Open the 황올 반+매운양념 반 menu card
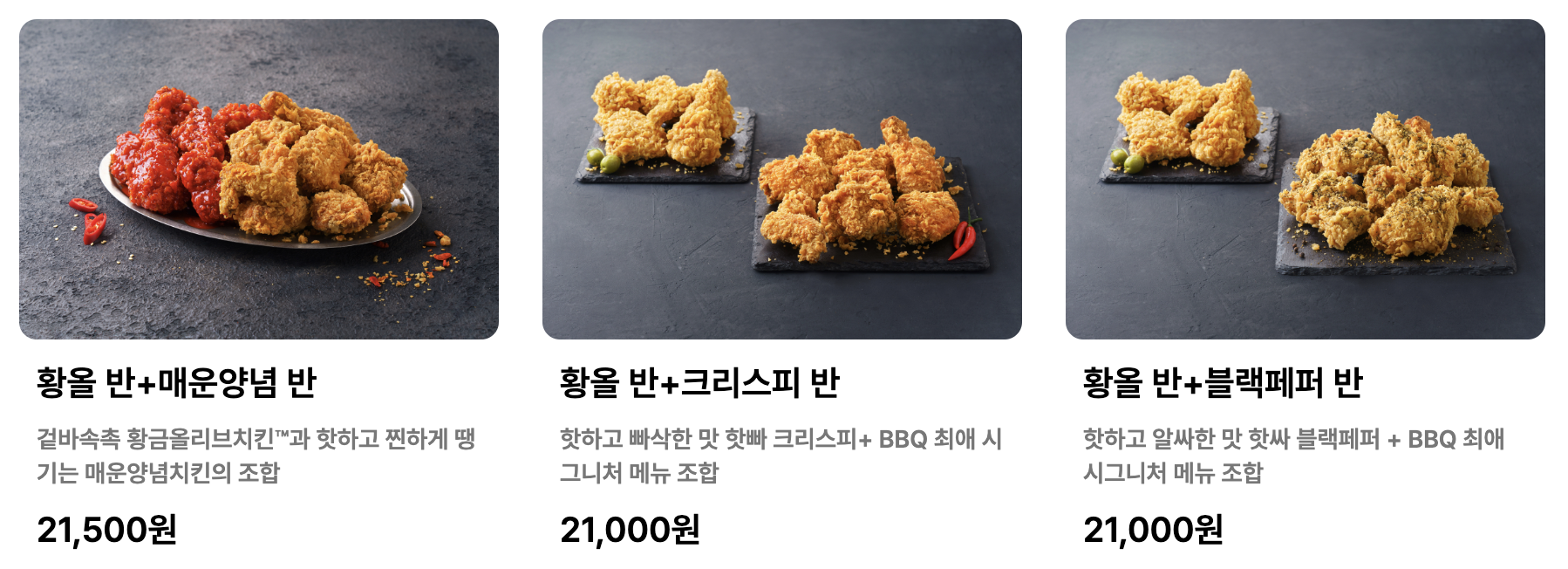This screenshot has width=1568, height=569. point(258,180)
